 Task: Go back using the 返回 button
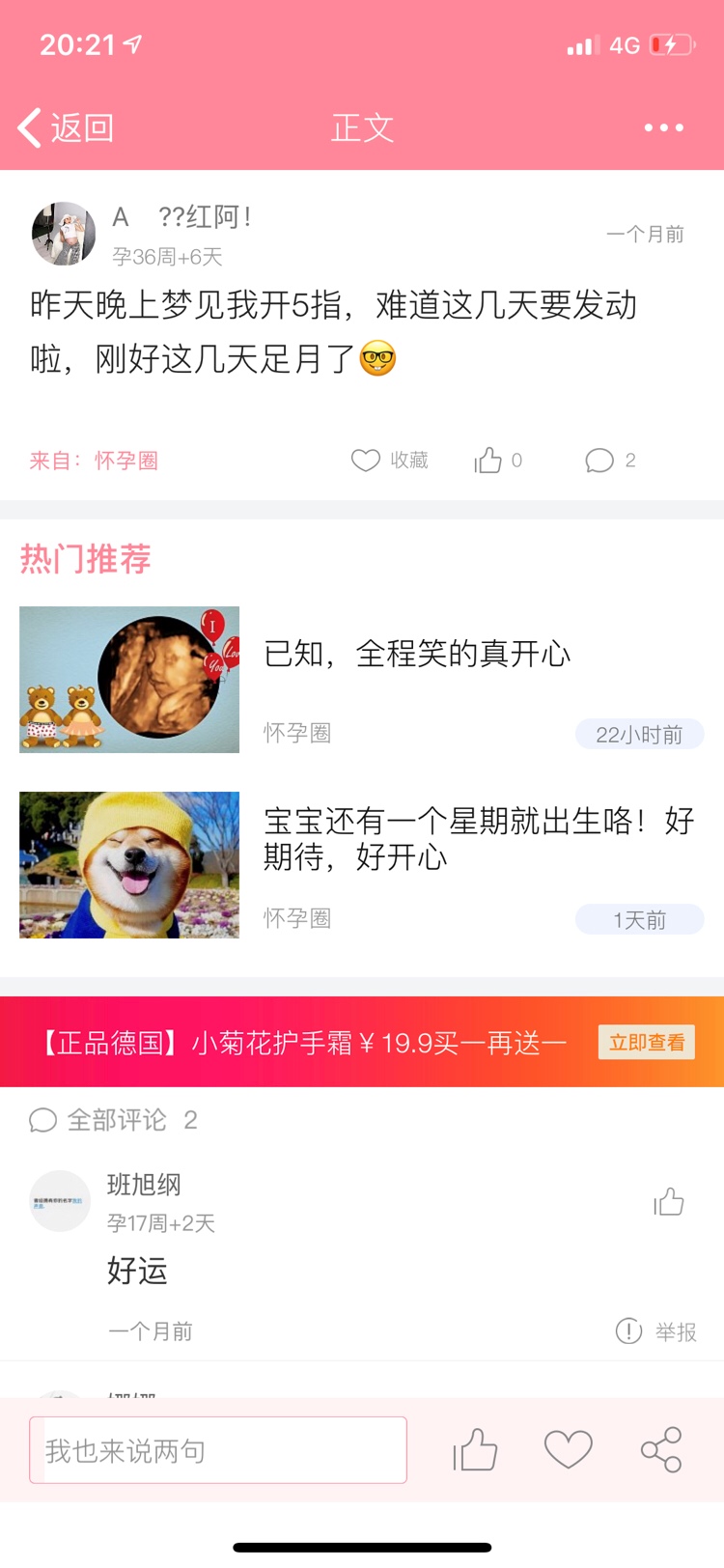[x=66, y=127]
